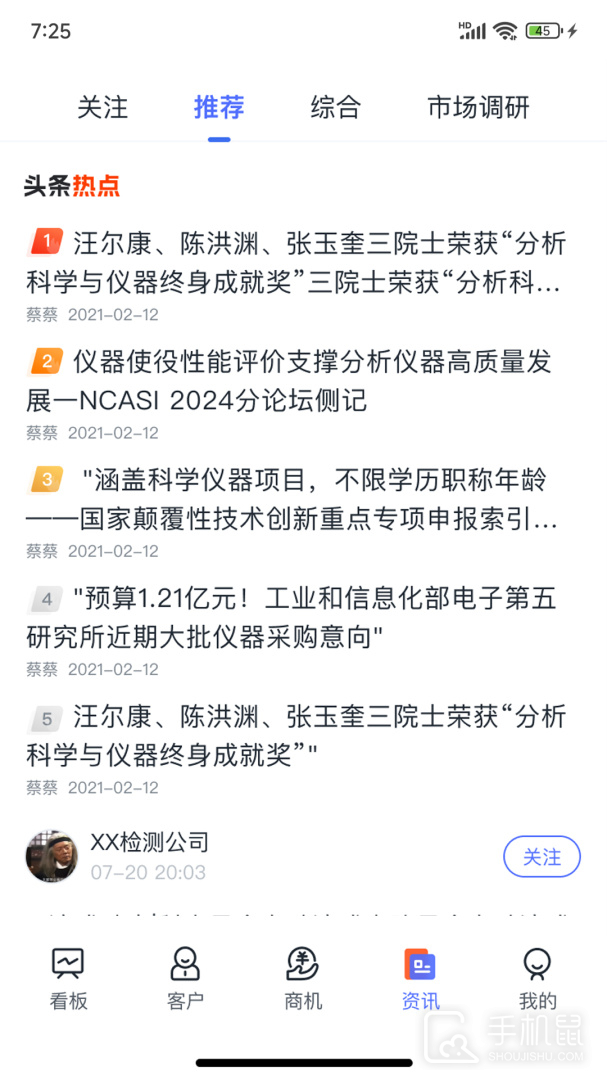Select the 推荐 tab

(x=219, y=107)
